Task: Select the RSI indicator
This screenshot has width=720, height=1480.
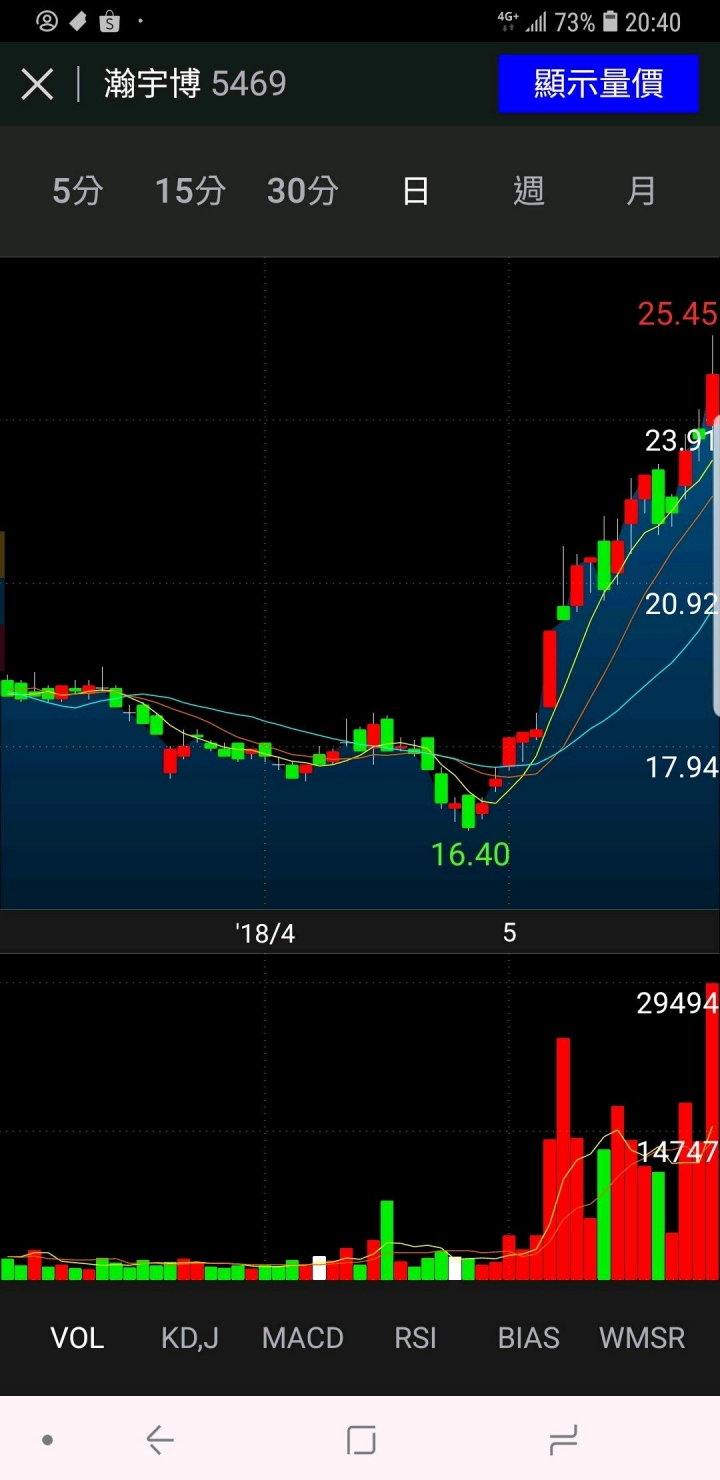Action: [415, 1338]
